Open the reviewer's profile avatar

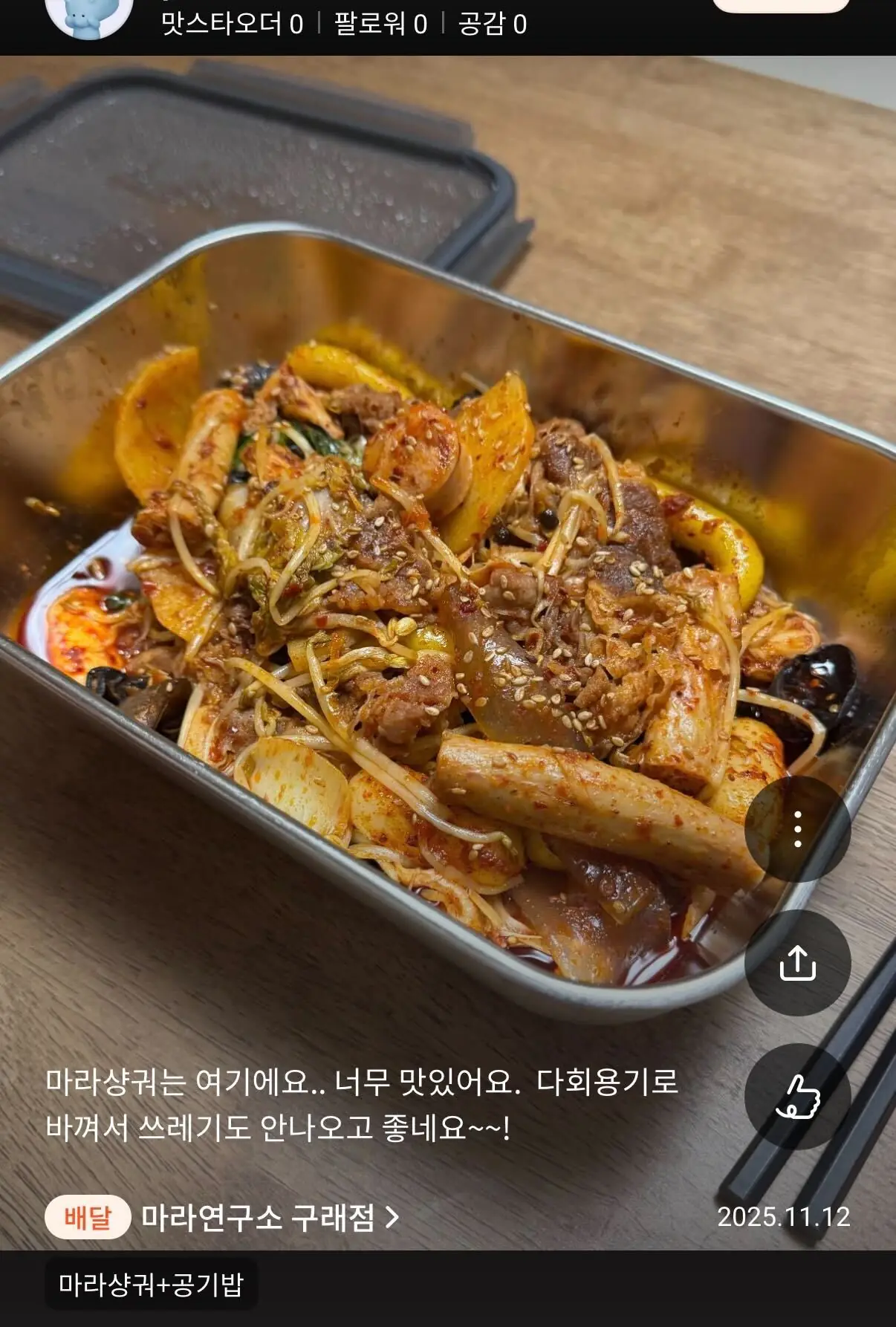pos(89,16)
